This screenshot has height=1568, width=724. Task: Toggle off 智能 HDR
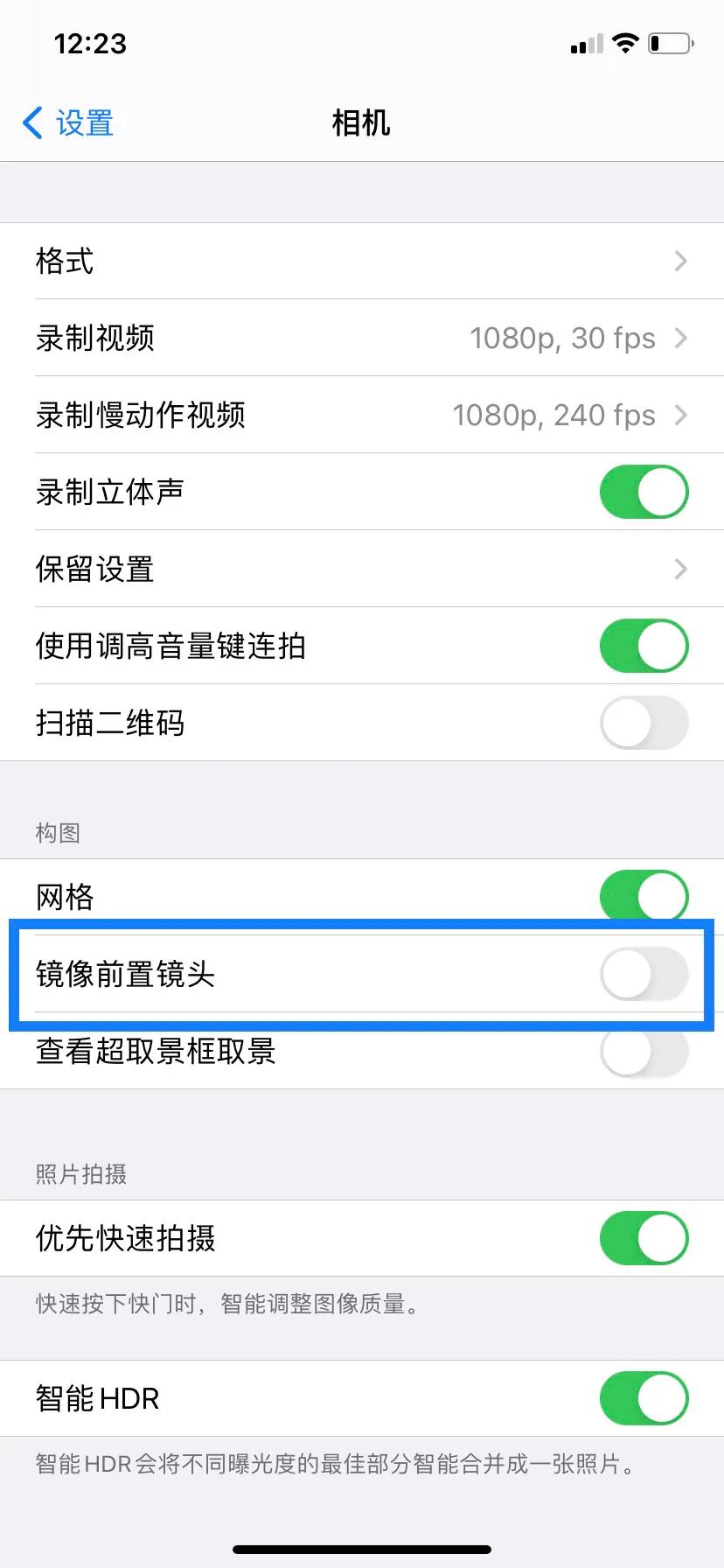(644, 1398)
